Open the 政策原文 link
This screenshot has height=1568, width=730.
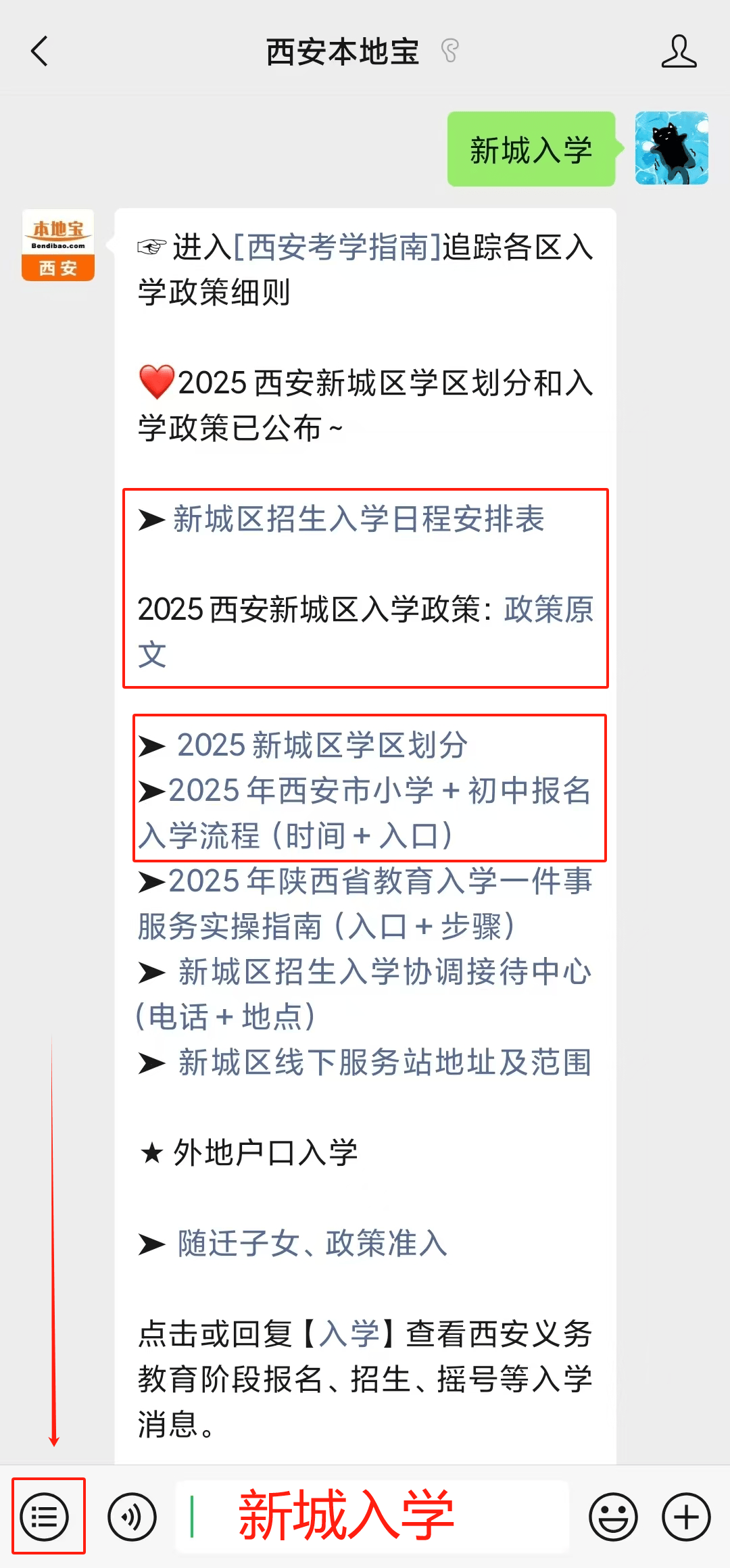[547, 610]
